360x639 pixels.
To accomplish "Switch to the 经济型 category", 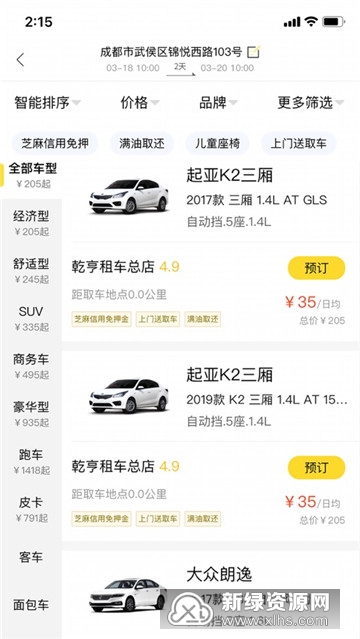I will [31, 223].
